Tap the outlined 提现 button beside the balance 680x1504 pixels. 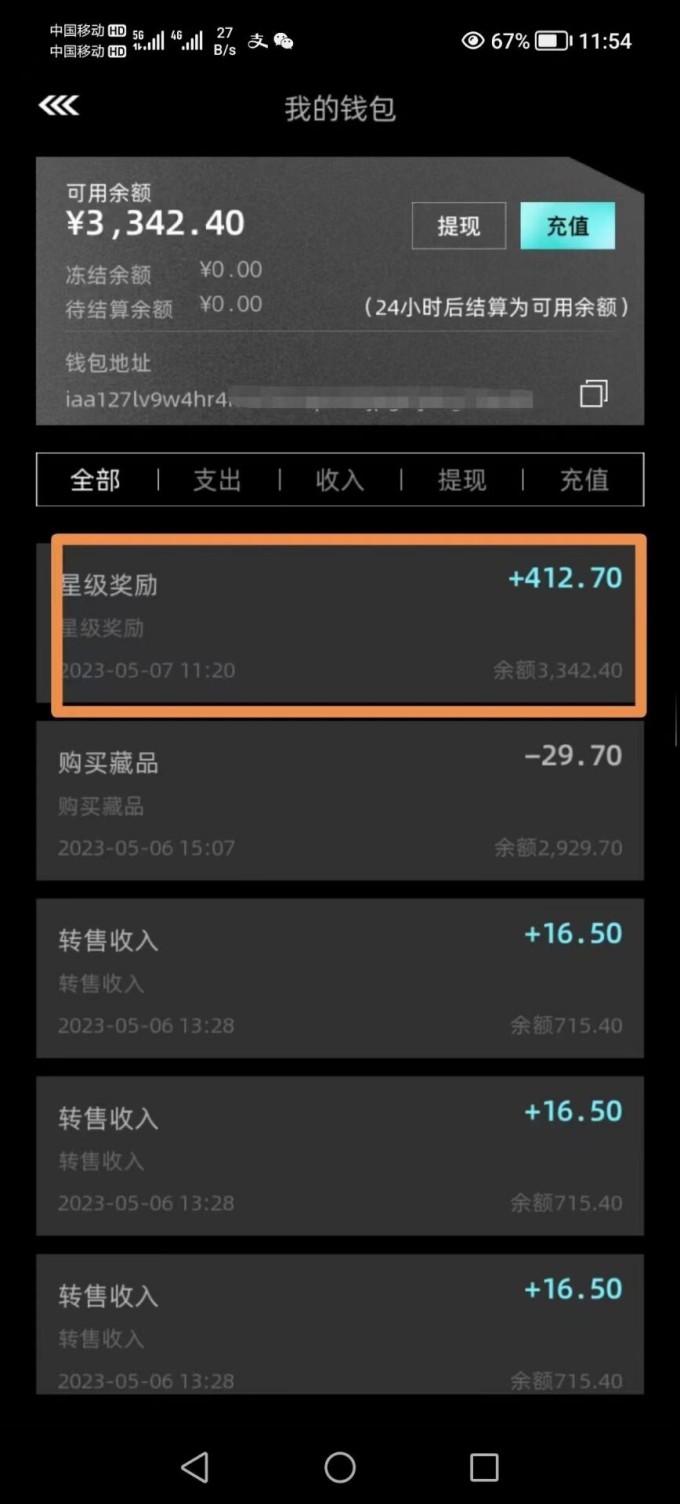(459, 226)
